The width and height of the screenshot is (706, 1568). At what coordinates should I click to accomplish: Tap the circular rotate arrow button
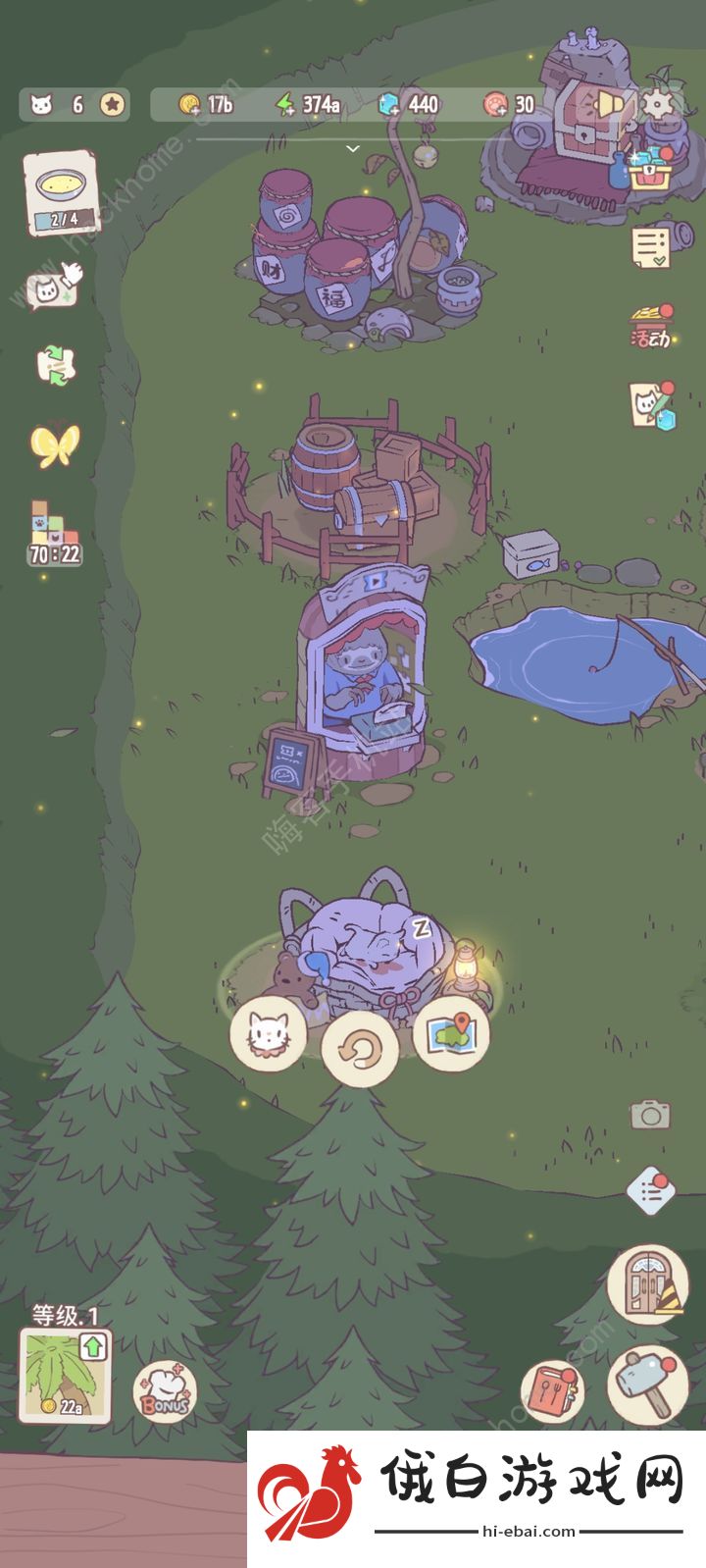tap(359, 1050)
